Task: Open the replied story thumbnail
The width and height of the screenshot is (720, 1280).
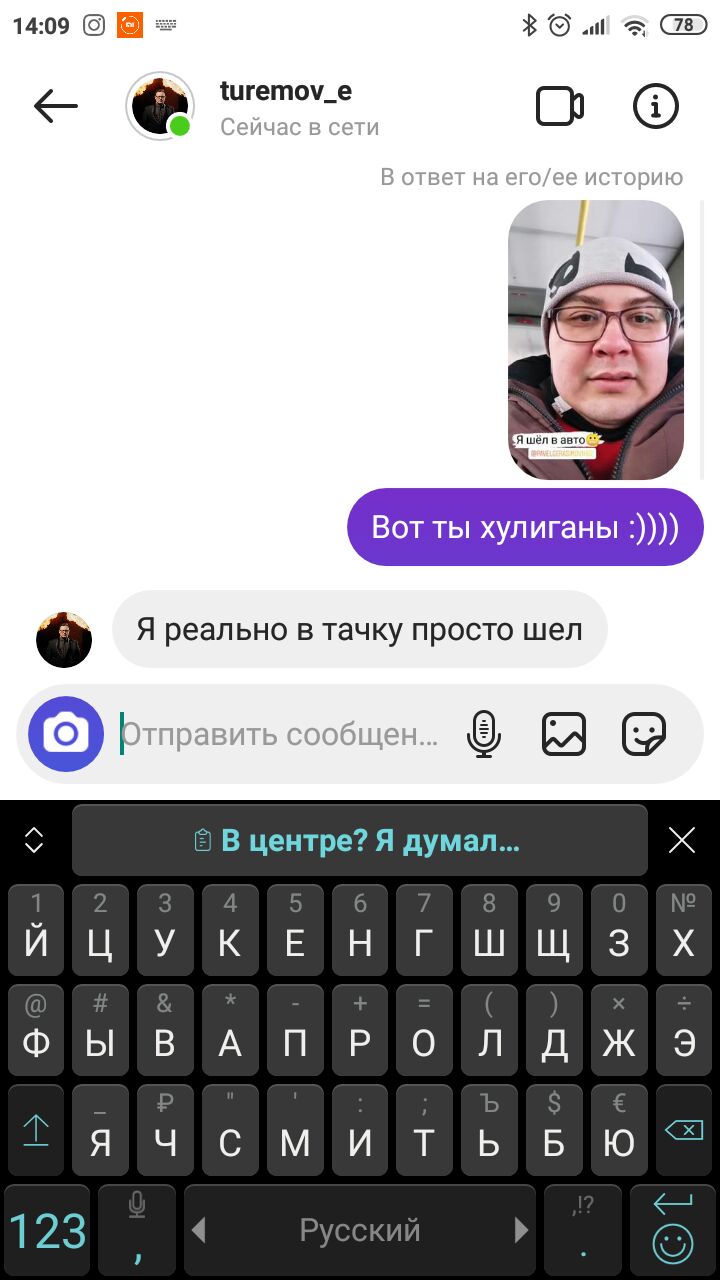Action: click(x=596, y=340)
